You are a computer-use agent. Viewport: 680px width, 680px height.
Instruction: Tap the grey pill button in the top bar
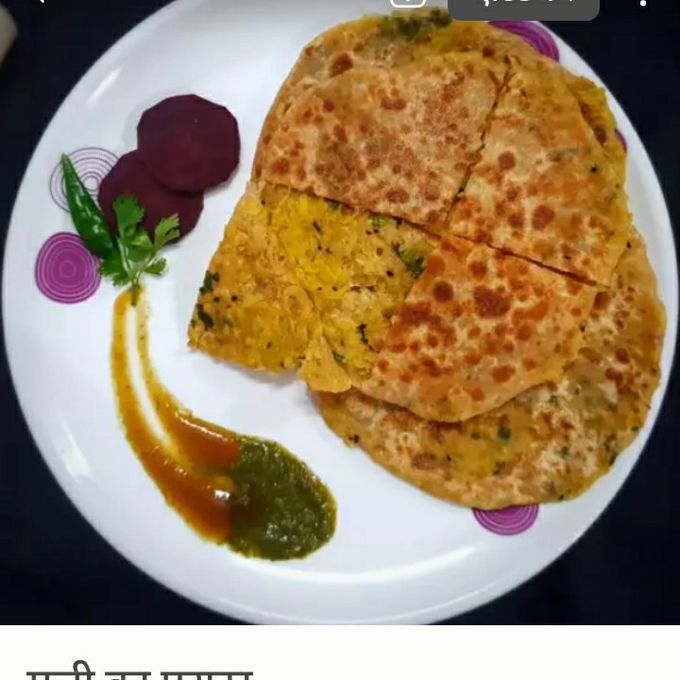pyautogui.click(x=523, y=7)
